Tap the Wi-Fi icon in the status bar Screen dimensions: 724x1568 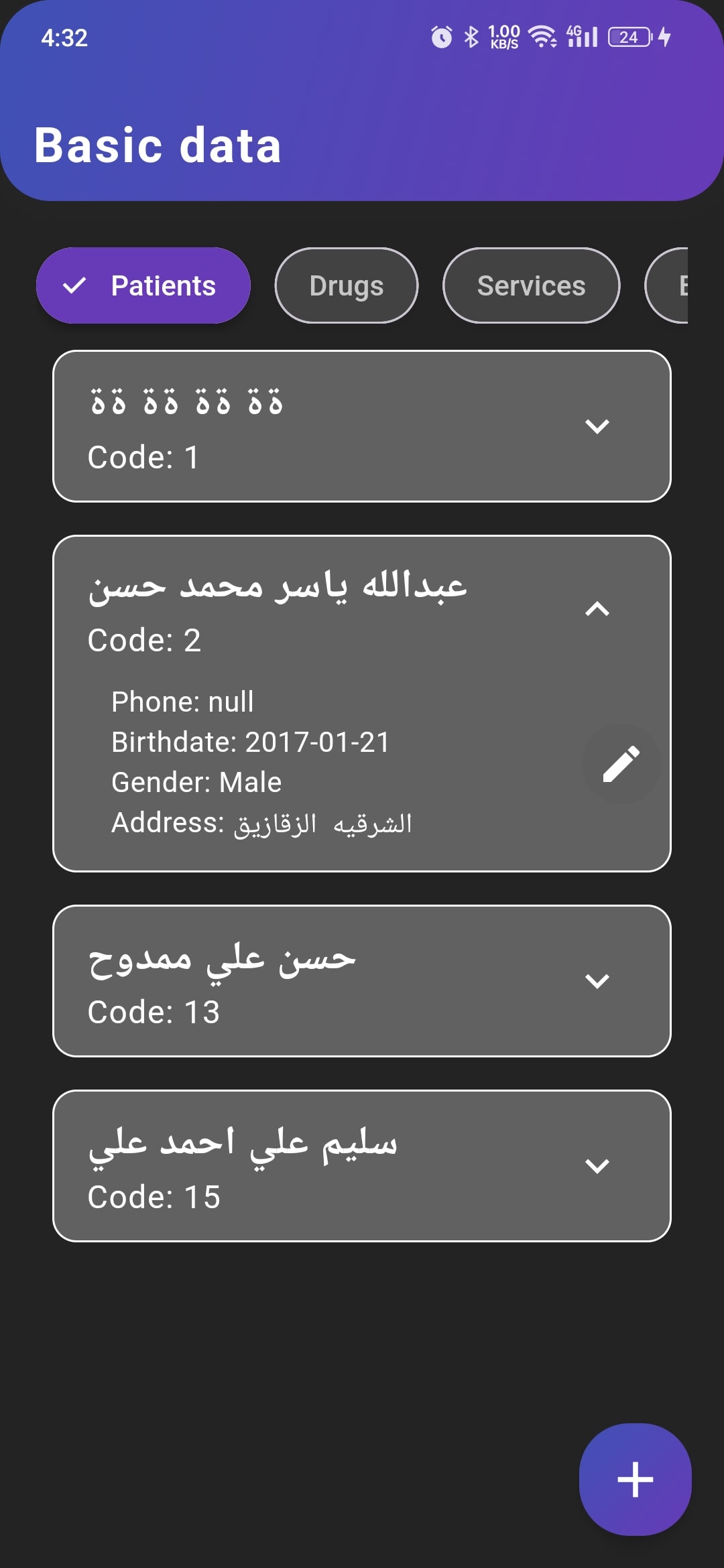[540, 37]
